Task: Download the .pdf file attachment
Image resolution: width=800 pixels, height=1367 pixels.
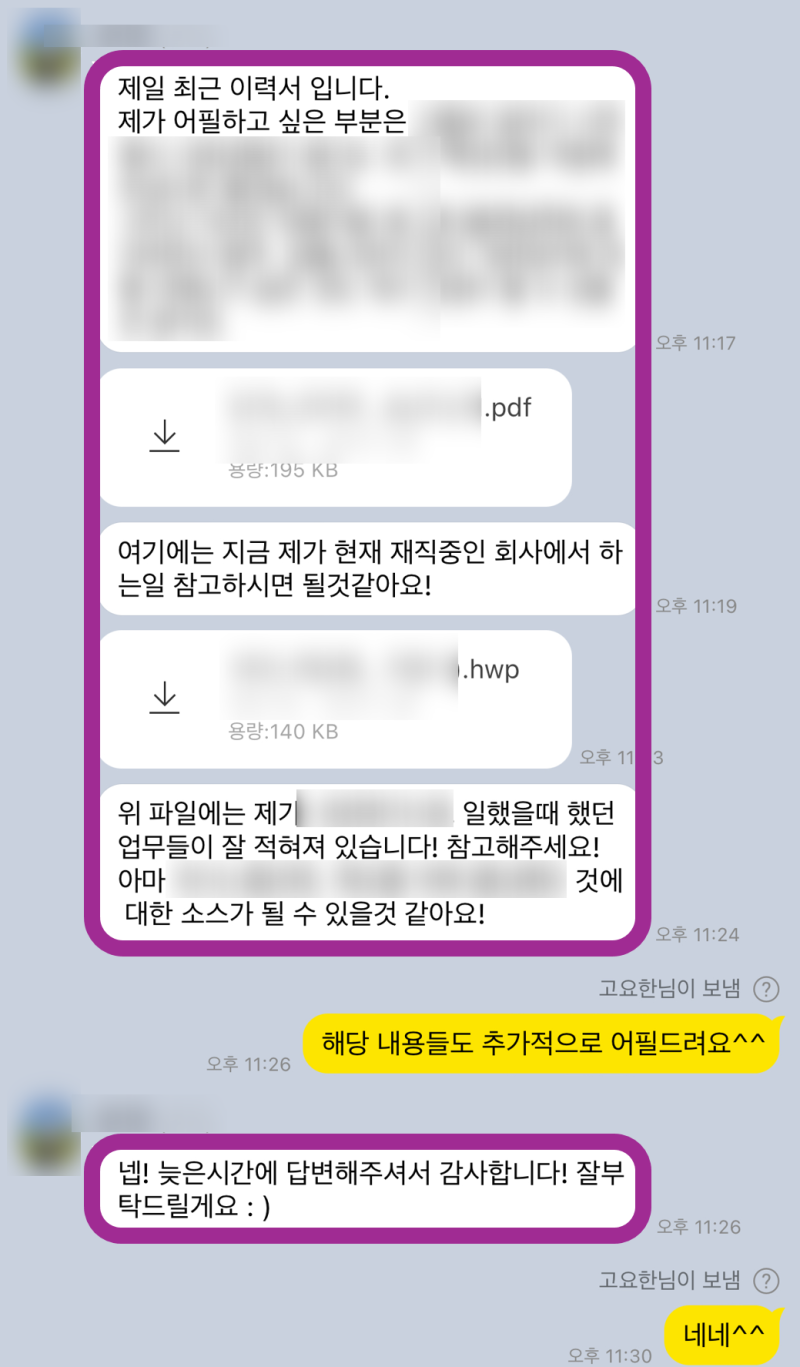Action: [164, 436]
